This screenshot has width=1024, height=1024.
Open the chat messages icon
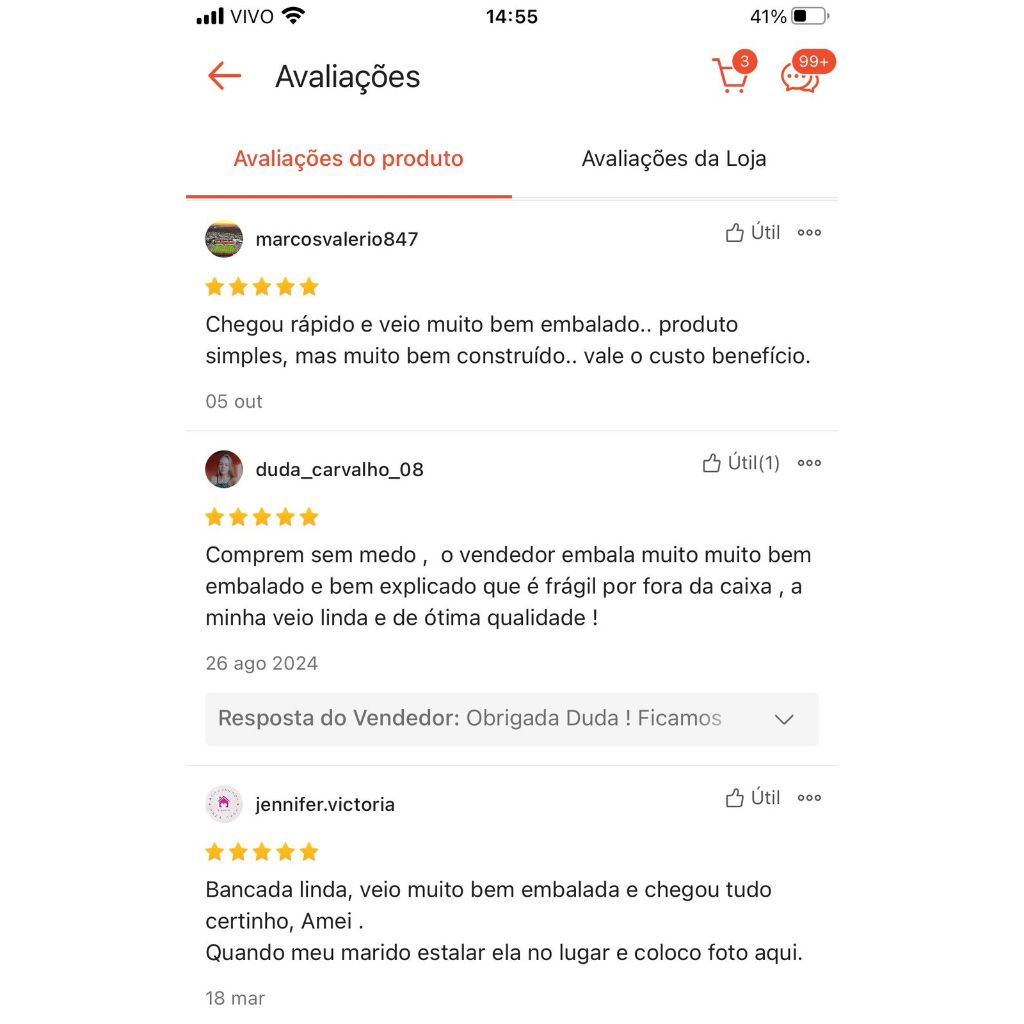[805, 73]
